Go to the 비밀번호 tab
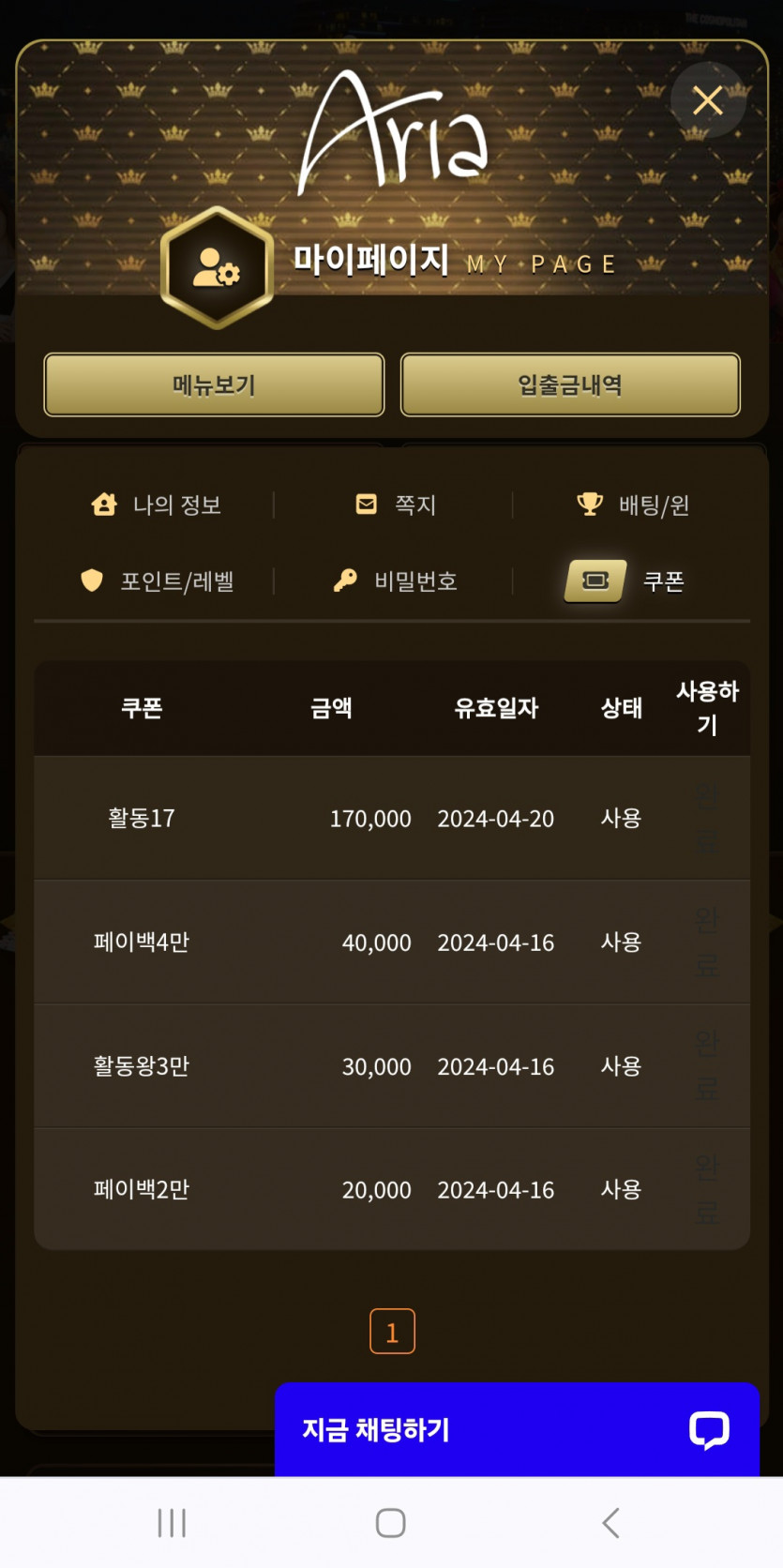 coord(396,581)
